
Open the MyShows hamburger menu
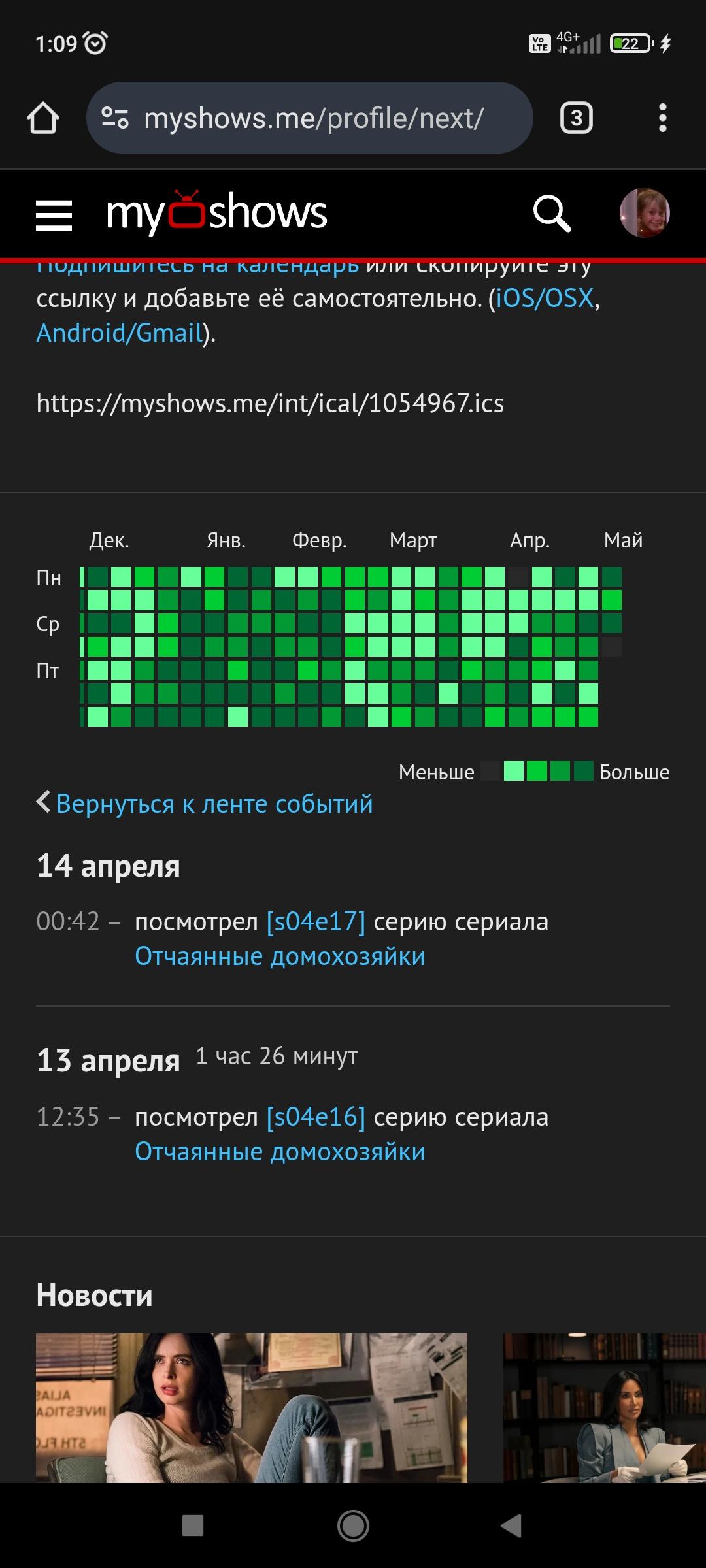click(x=54, y=214)
